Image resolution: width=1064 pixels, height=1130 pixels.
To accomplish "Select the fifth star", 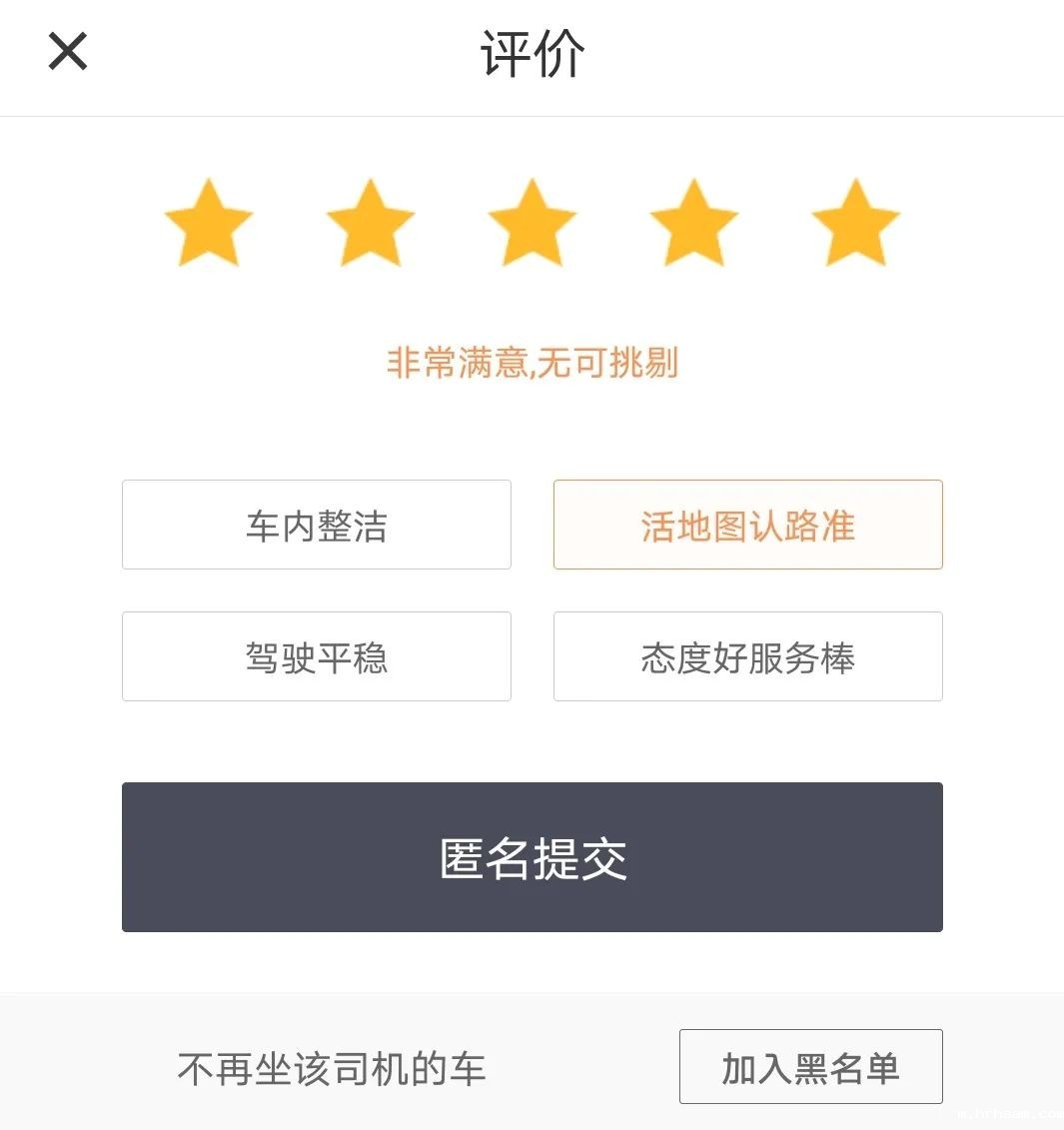I will point(855,223).
